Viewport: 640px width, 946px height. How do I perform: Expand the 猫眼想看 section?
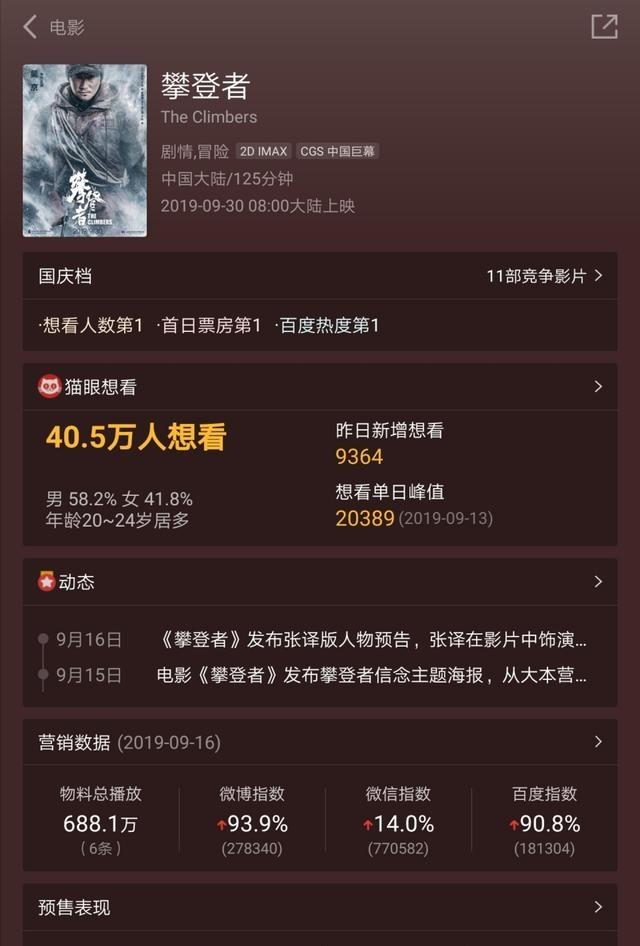[x=598, y=387]
